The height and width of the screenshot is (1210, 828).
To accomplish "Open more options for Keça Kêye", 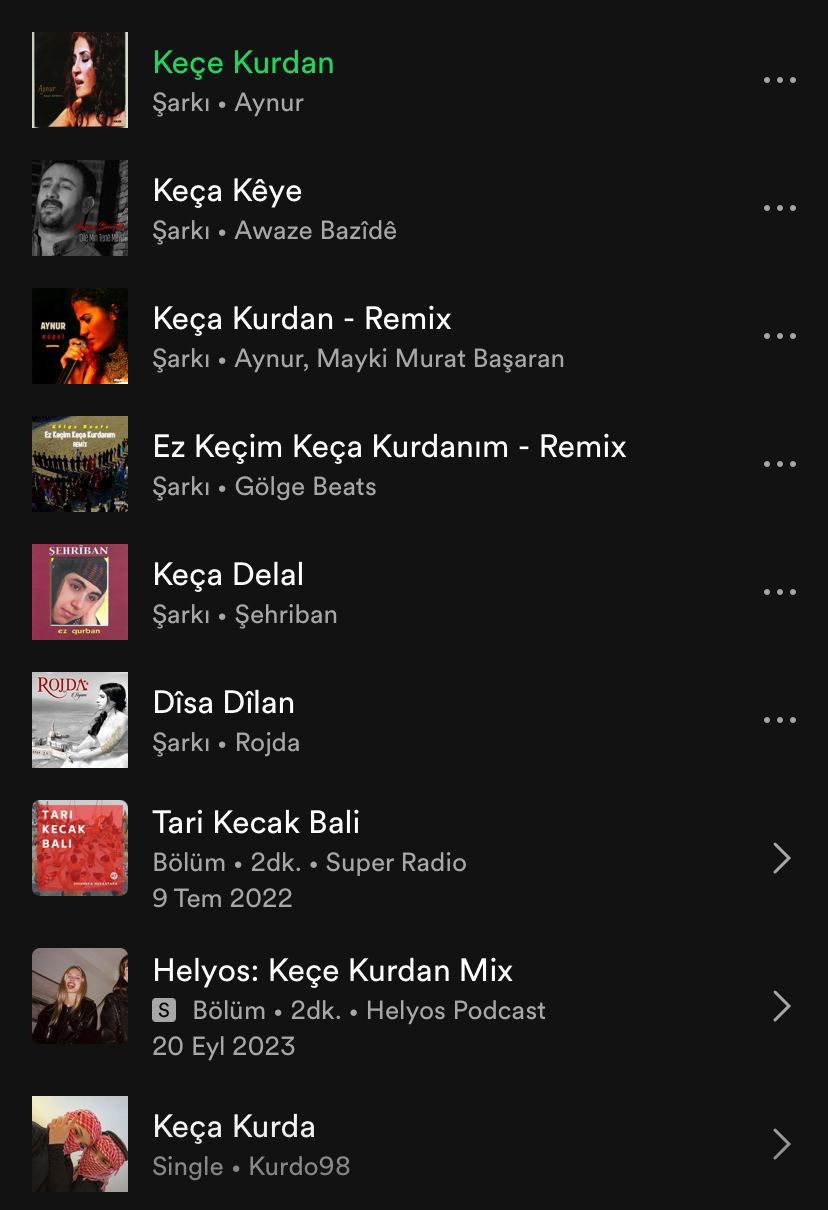I will click(780, 208).
